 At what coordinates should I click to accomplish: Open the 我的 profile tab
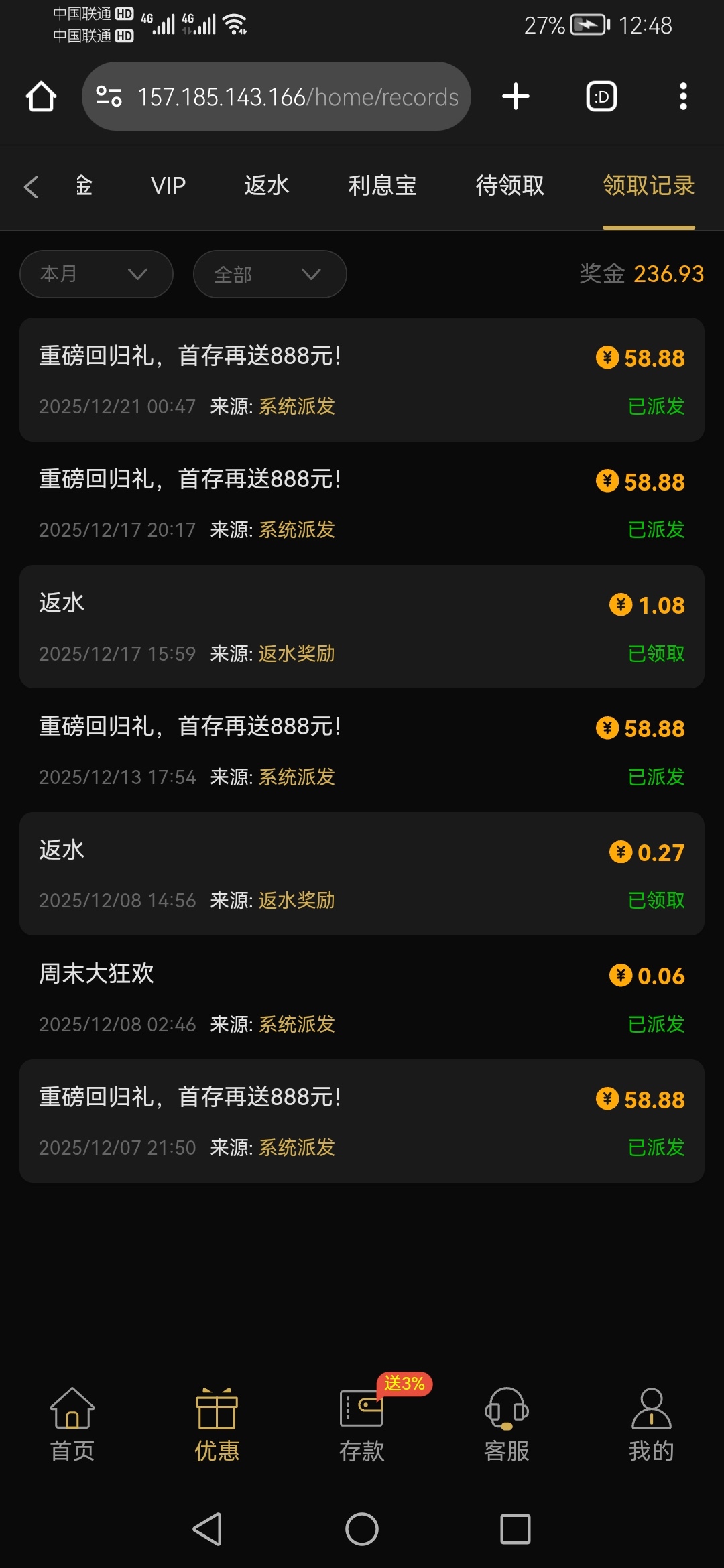point(651,1424)
